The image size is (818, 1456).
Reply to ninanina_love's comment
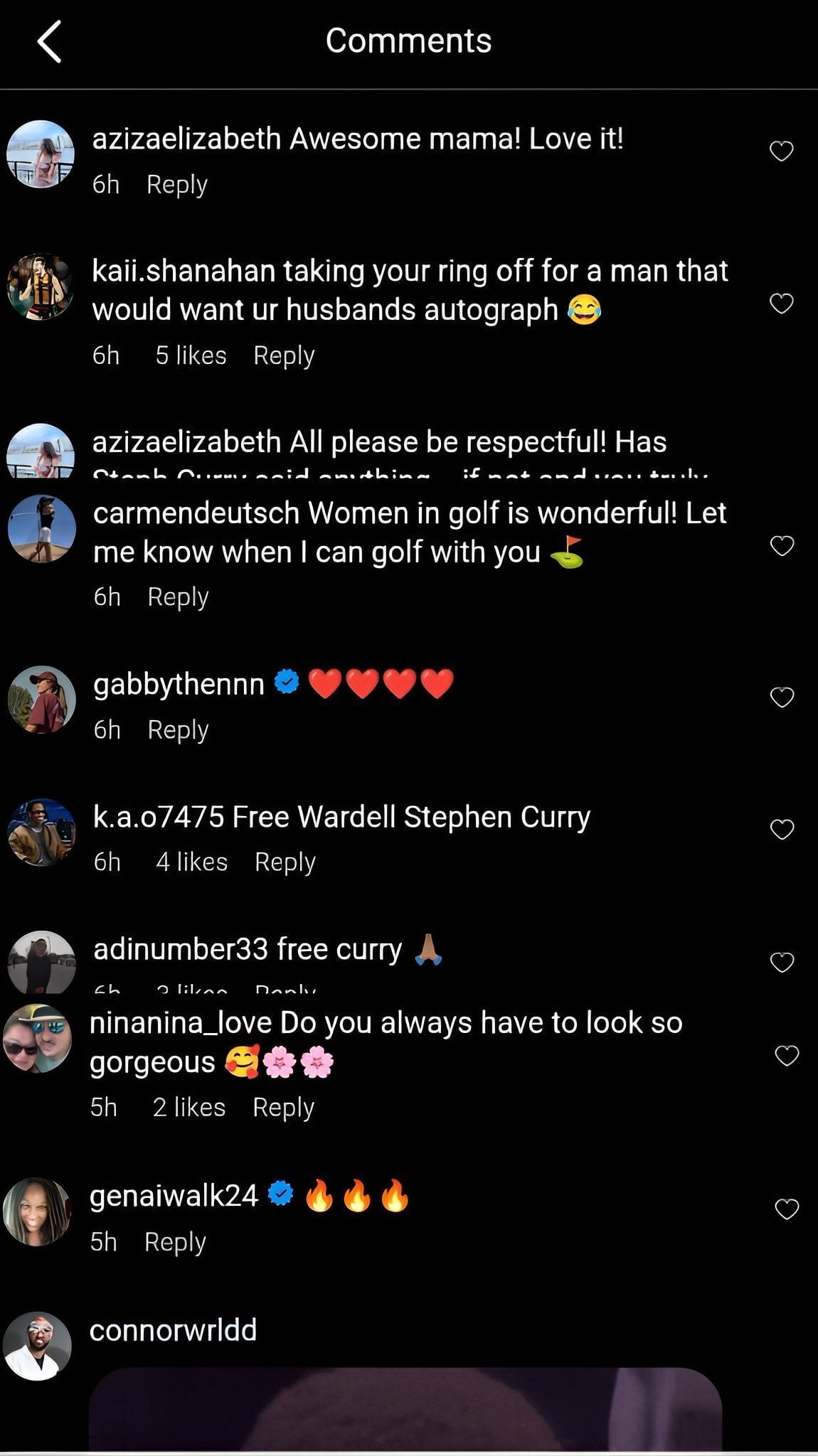[x=283, y=1108]
